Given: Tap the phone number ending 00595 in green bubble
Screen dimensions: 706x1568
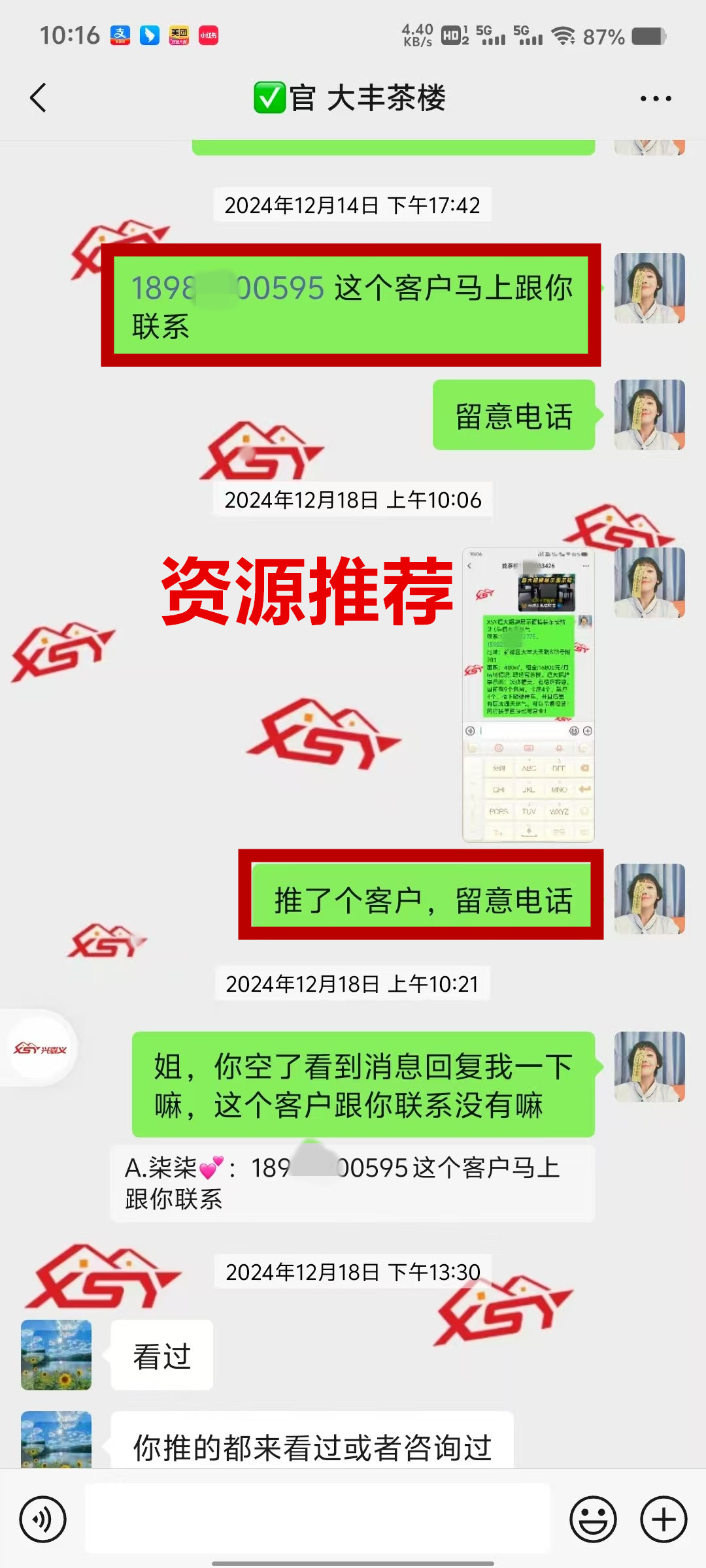Looking at the screenshot, I should (x=227, y=288).
